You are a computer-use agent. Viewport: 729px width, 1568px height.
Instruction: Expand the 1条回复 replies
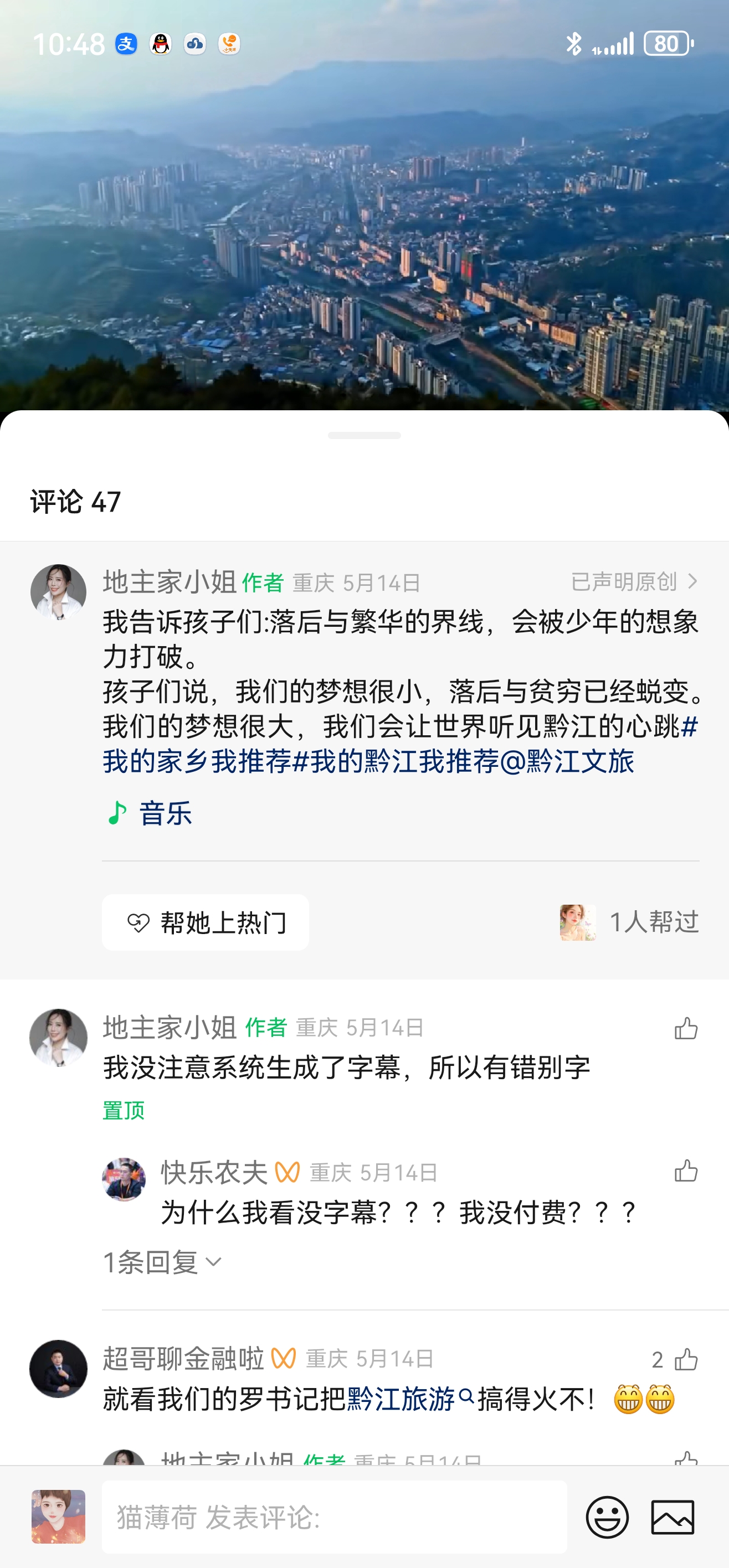coord(161,1262)
